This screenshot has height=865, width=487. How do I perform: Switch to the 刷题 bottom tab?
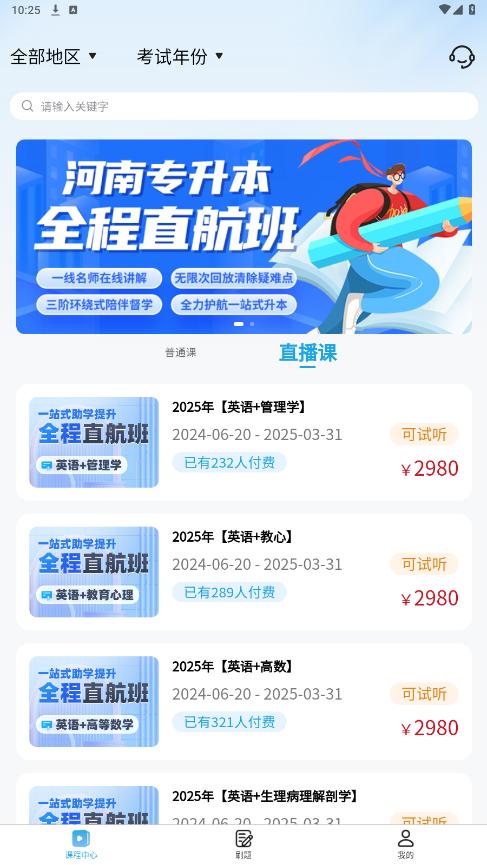tap(244, 845)
